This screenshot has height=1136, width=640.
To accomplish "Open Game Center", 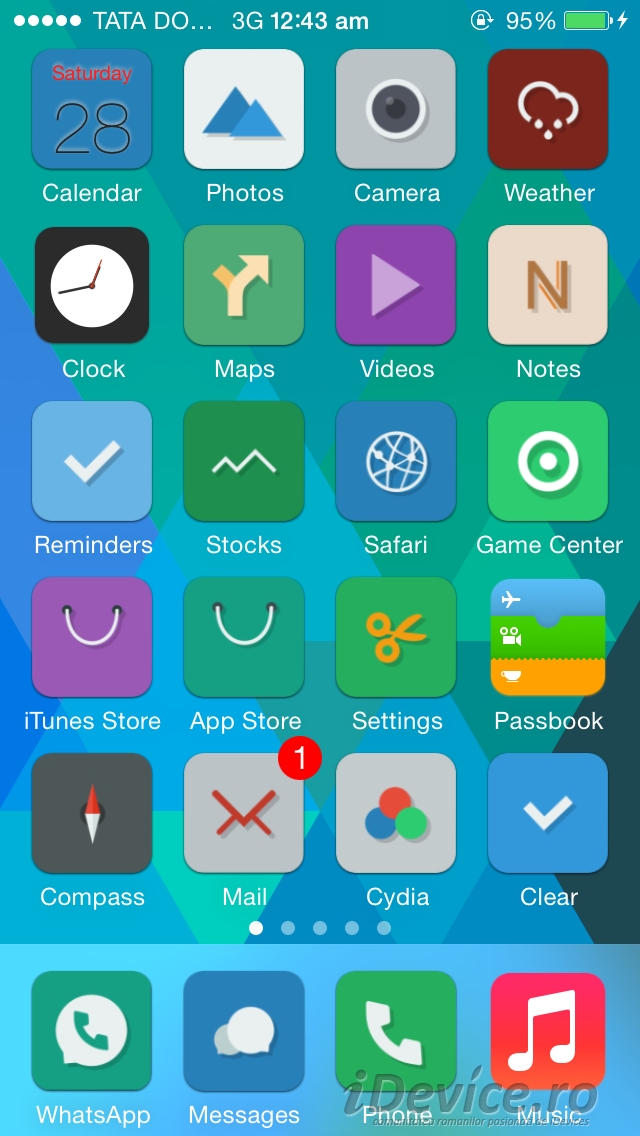I will point(548,462).
